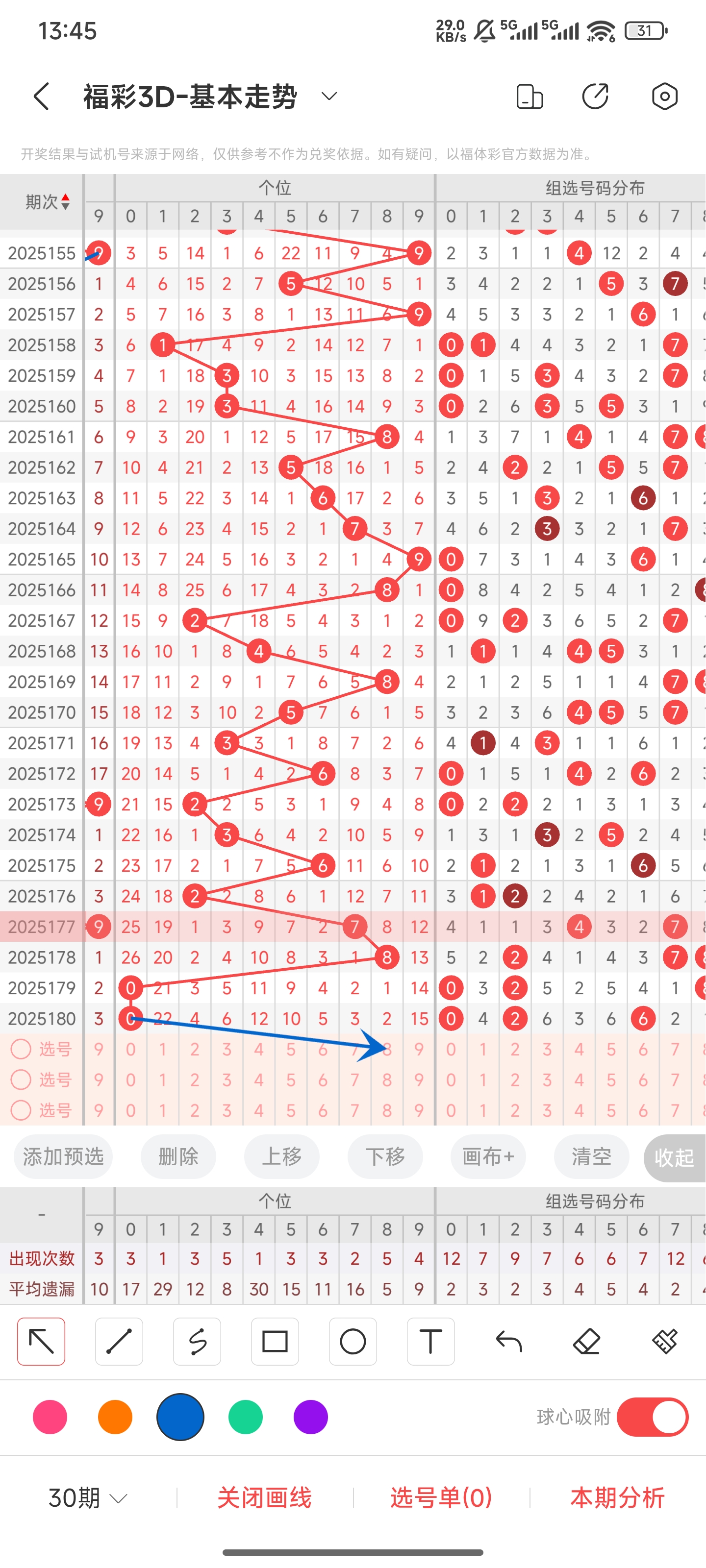Clear drawings with 清空
The width and height of the screenshot is (706, 1568).
[591, 1156]
